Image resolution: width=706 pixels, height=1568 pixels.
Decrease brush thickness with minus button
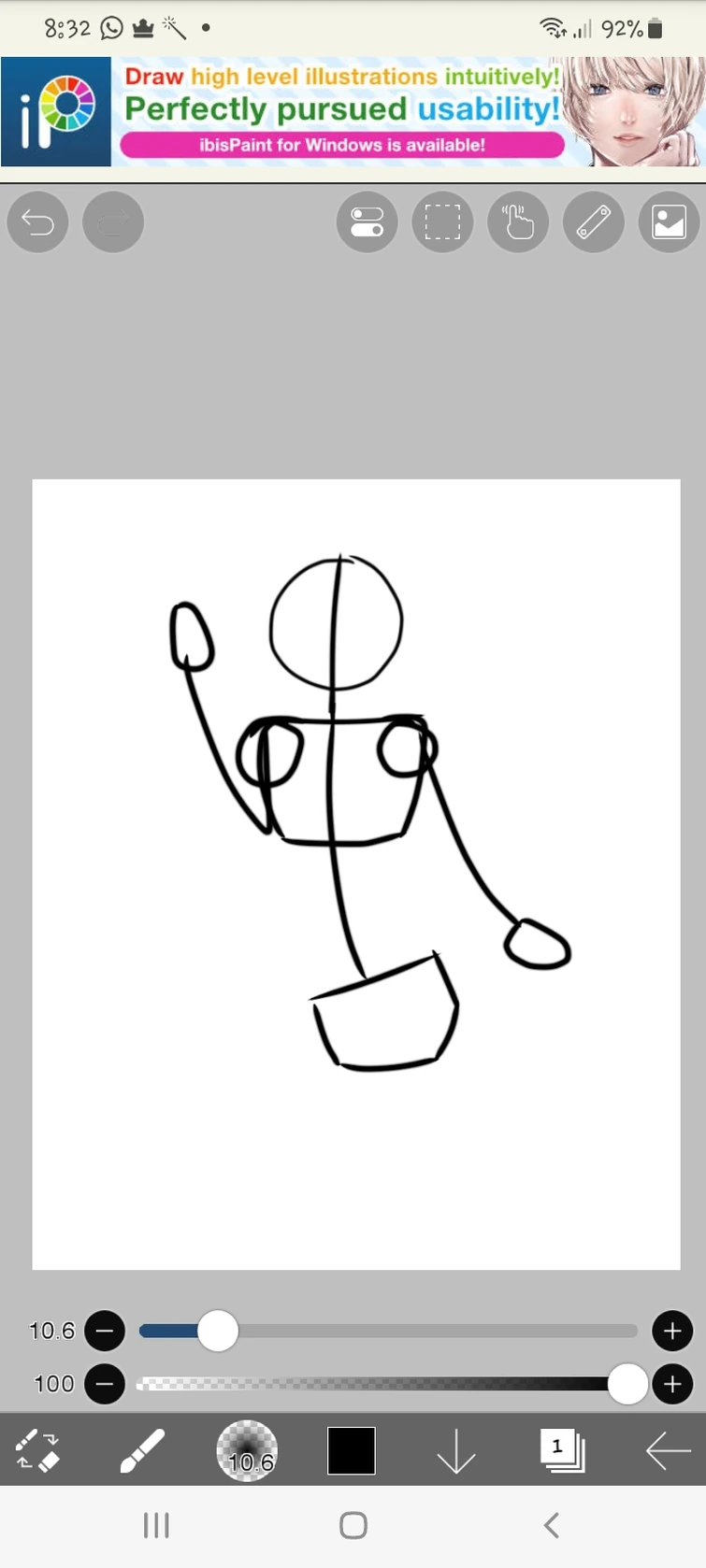point(105,1331)
